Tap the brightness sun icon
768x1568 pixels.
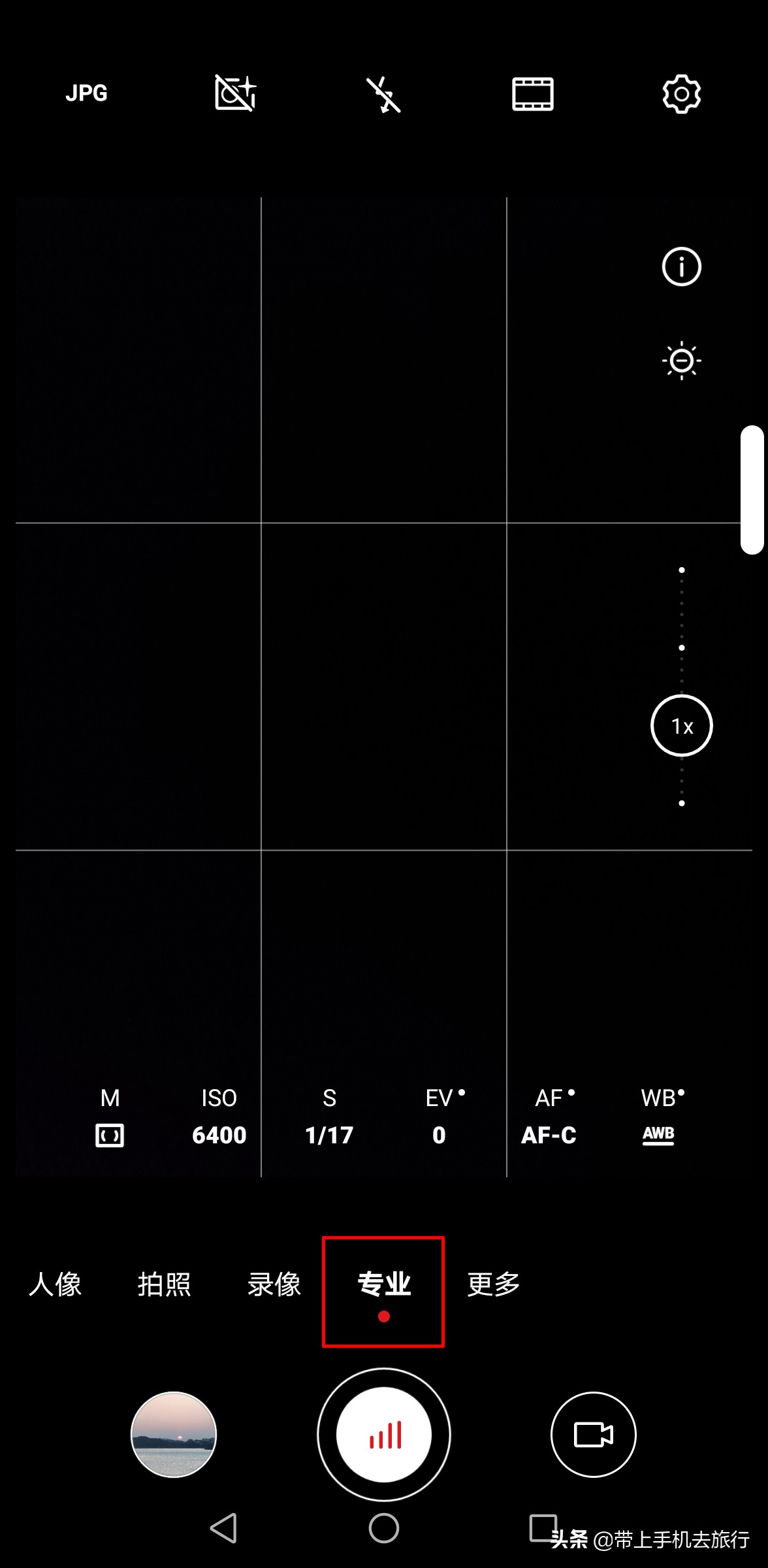coord(681,361)
